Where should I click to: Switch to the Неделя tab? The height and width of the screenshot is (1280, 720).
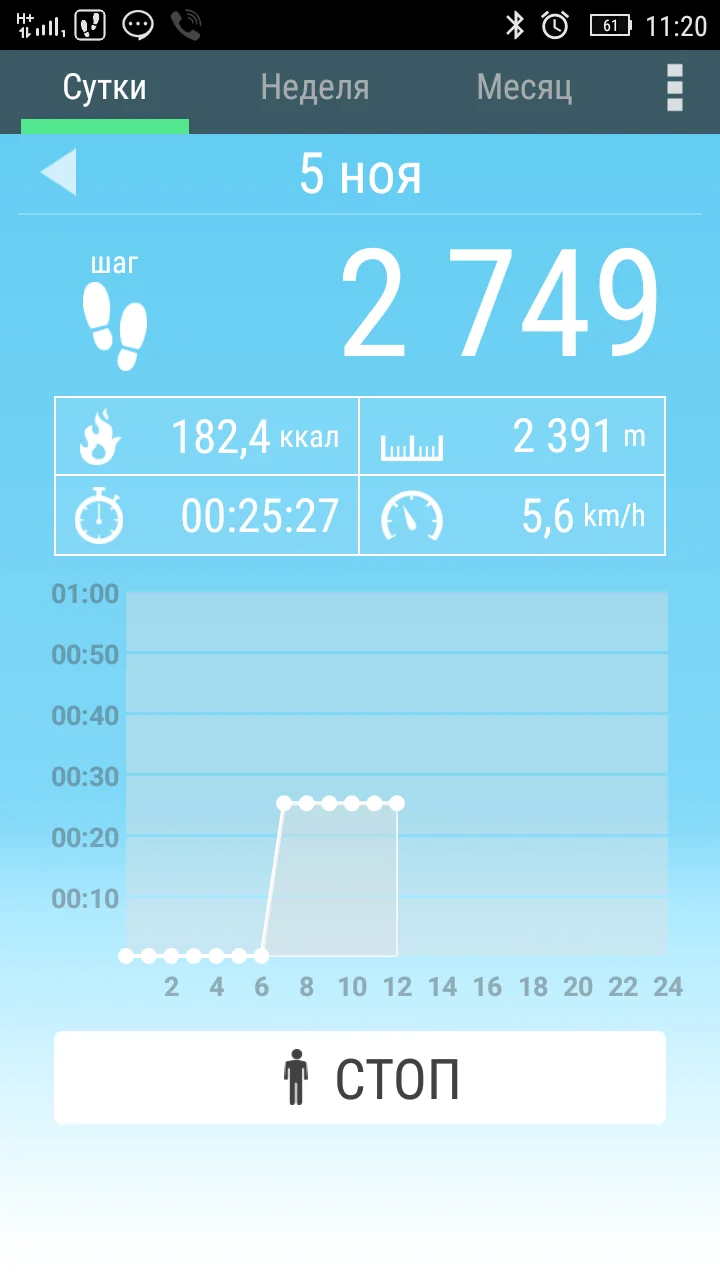point(314,88)
